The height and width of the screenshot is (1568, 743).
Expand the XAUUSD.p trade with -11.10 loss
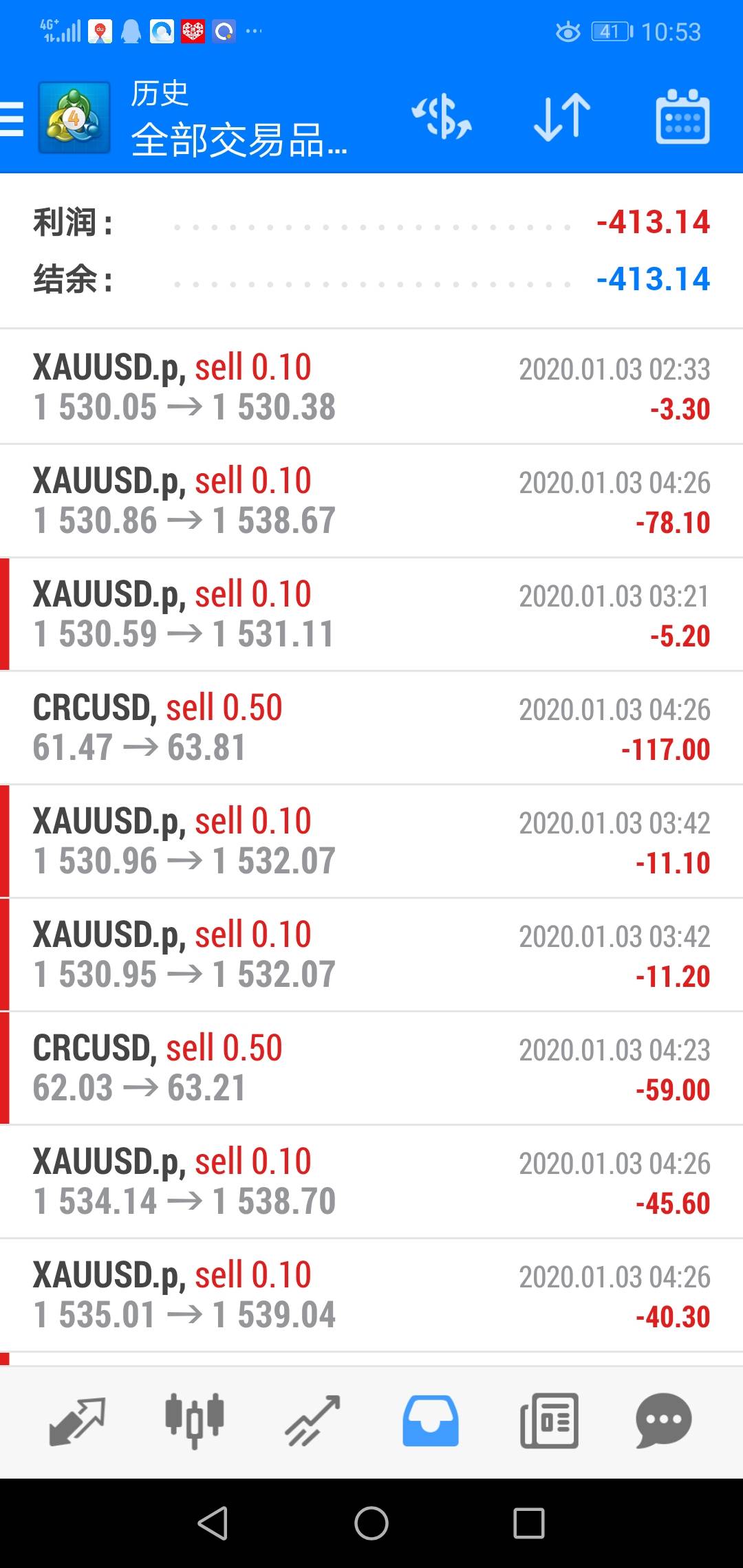point(371,841)
